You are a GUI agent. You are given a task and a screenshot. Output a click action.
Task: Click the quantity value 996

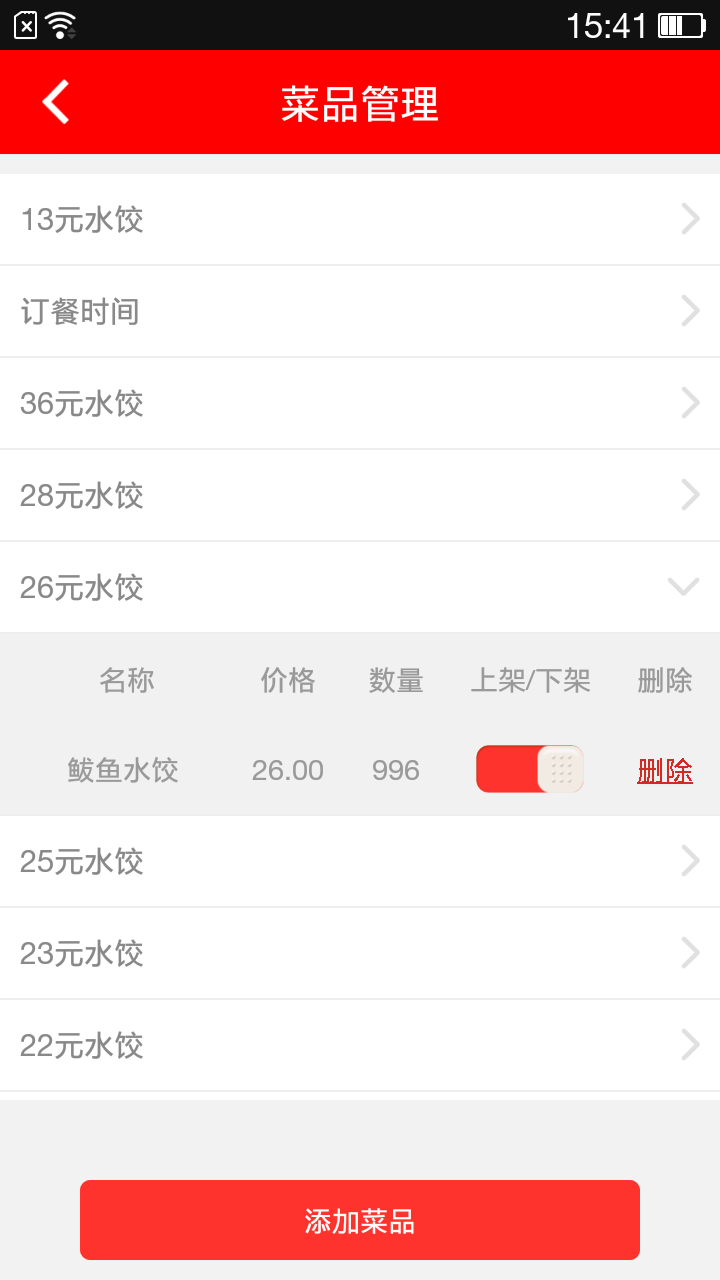(x=396, y=770)
